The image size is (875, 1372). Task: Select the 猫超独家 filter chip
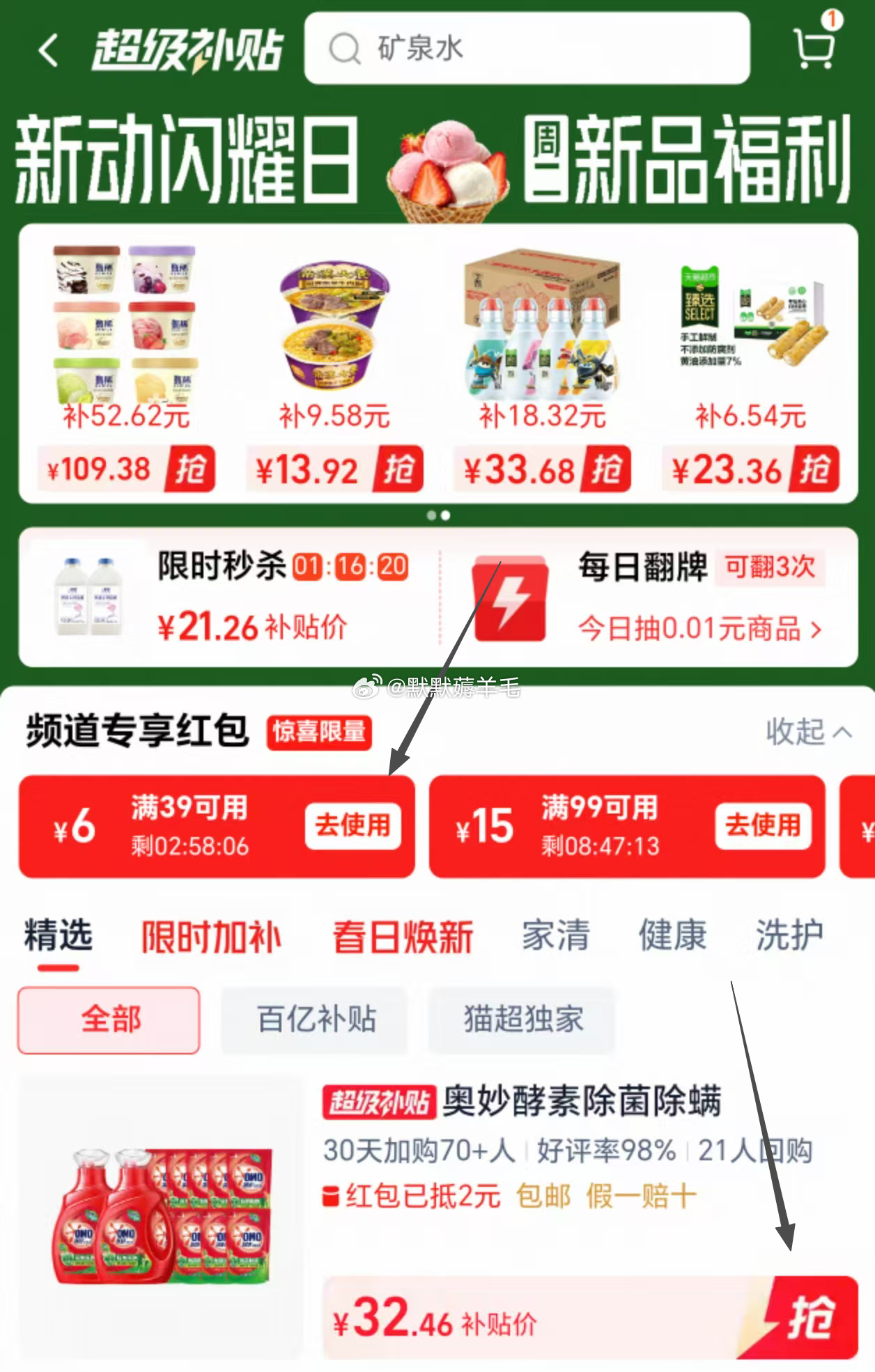523,1020
